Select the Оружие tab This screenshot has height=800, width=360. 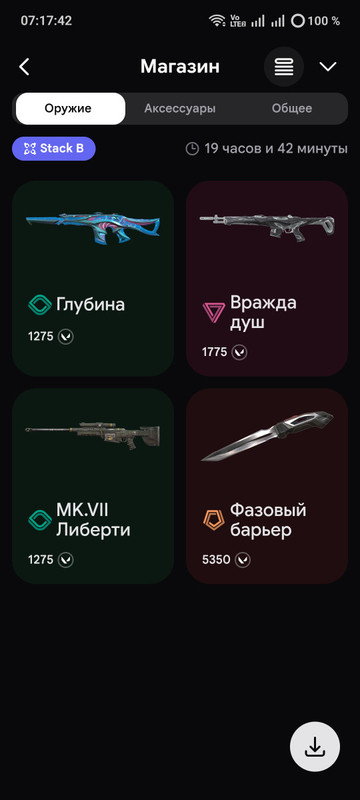tap(70, 109)
